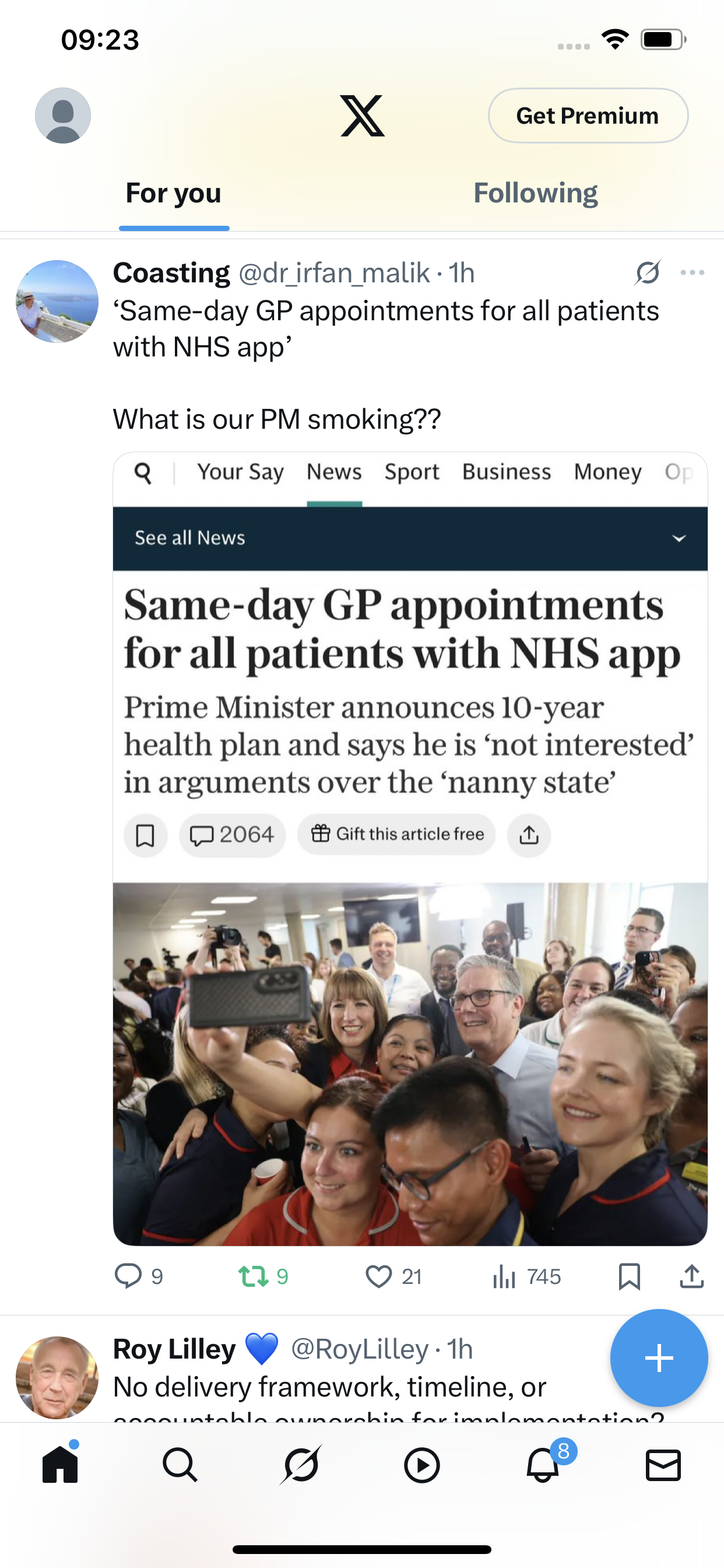Select the For you tab
Viewport: 724px width, 1568px height.
click(x=173, y=194)
